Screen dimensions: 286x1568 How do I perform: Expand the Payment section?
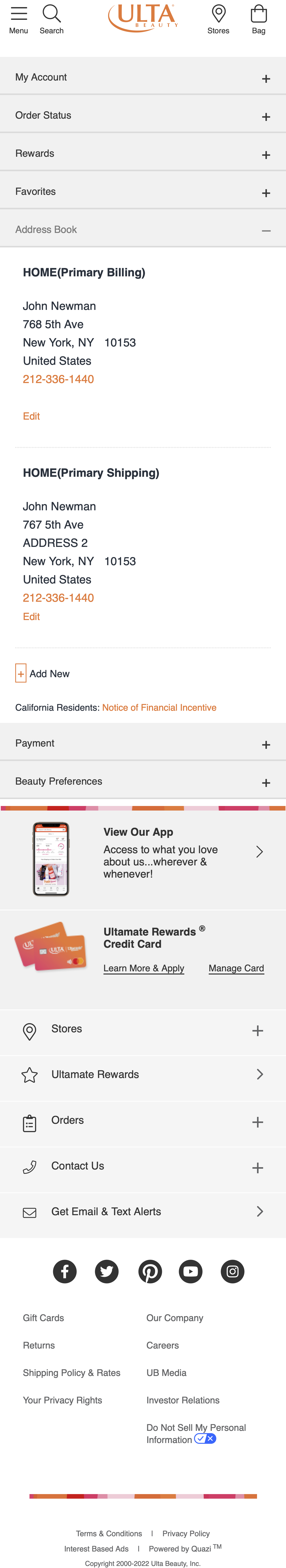[143, 743]
